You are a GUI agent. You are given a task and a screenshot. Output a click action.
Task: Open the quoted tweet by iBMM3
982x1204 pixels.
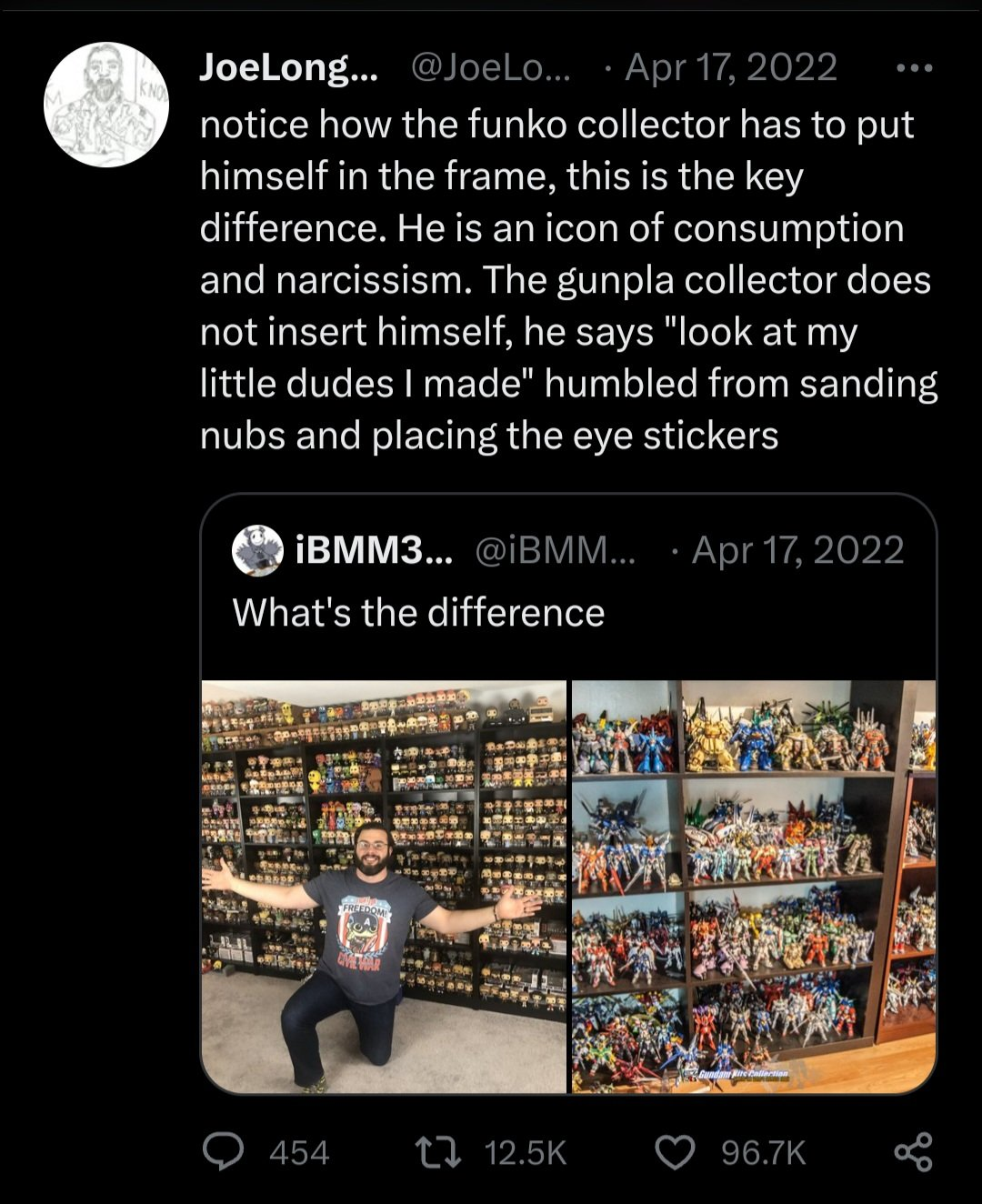(567, 612)
